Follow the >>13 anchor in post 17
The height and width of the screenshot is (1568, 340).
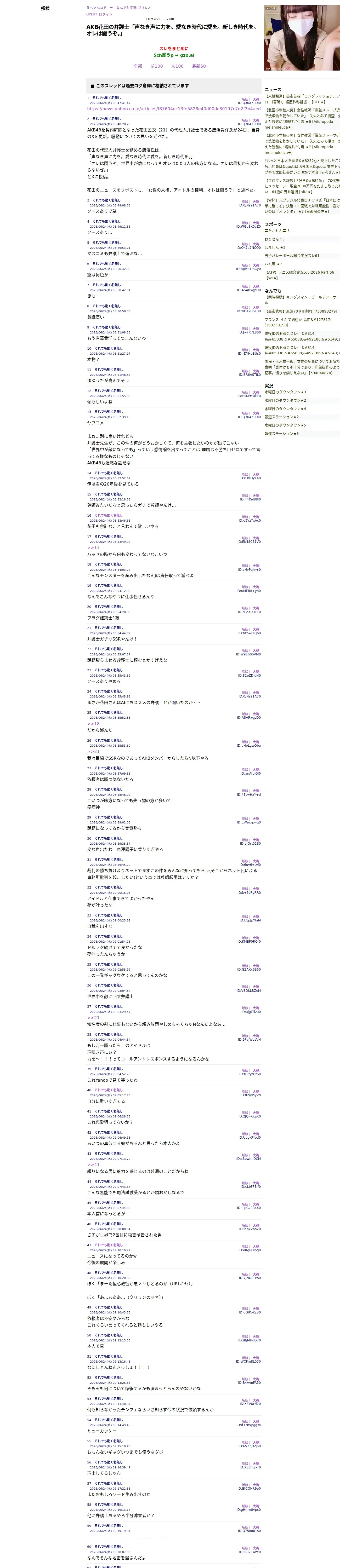pos(93,547)
